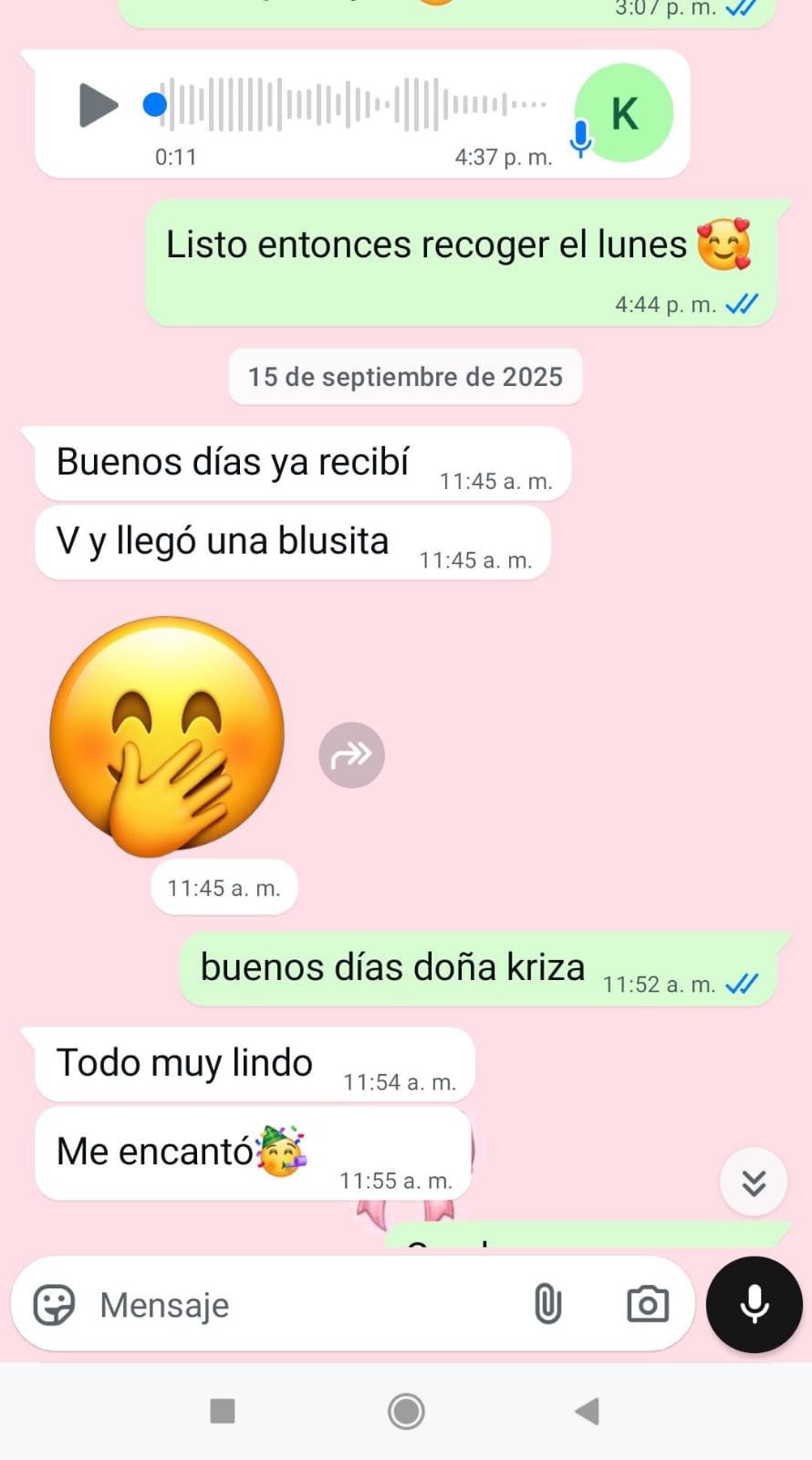The image size is (812, 1460).
Task: Open recent apps with the square button
Action: click(223, 1412)
